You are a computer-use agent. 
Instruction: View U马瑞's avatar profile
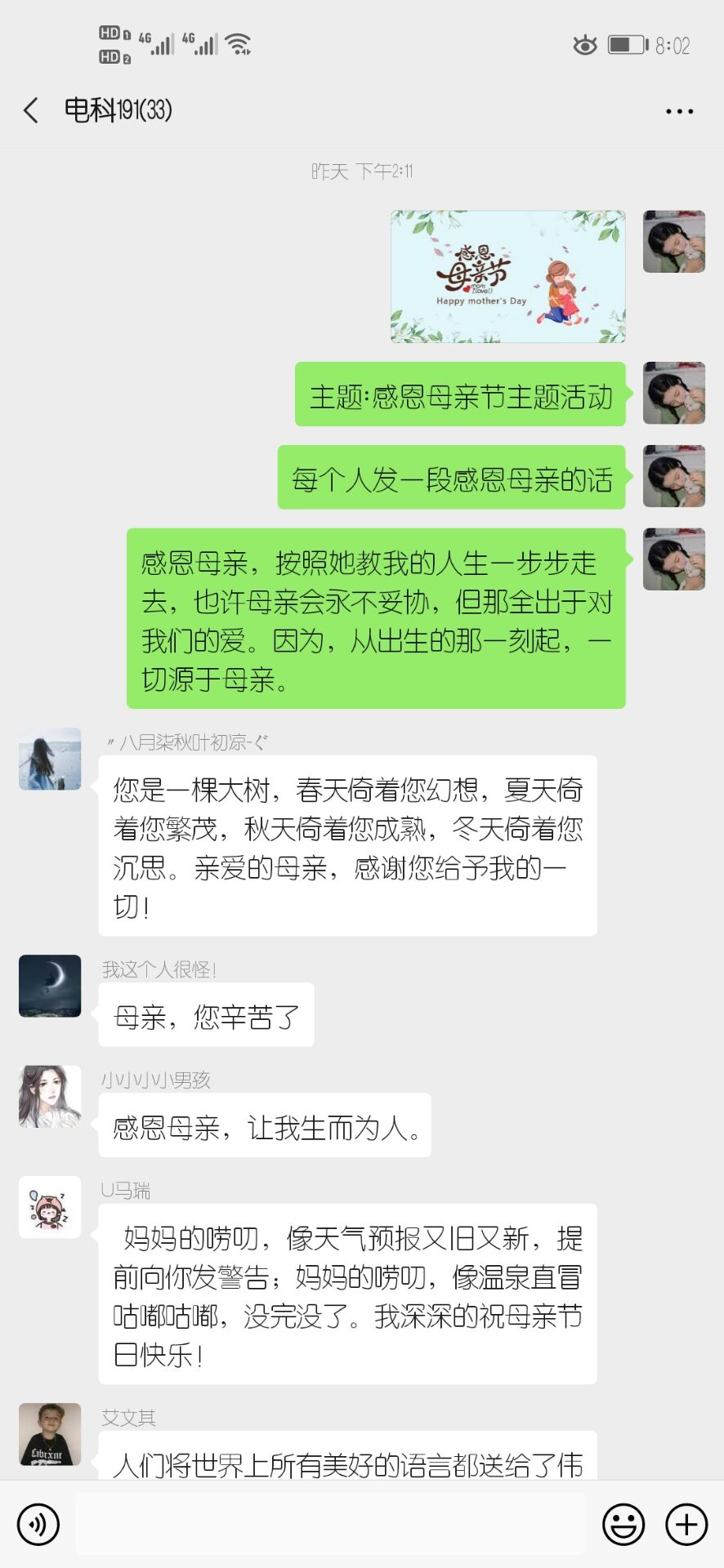click(x=50, y=1207)
